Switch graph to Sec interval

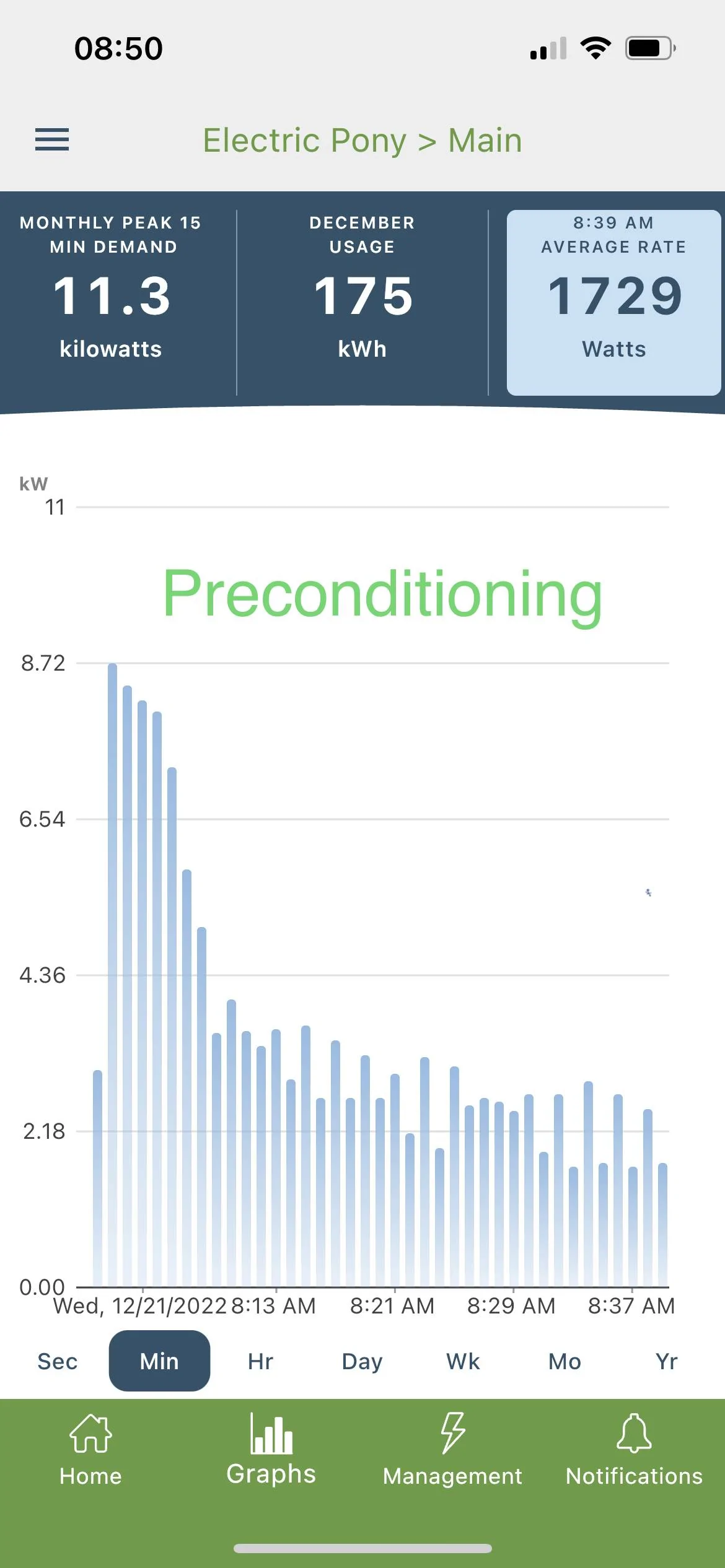[58, 1361]
